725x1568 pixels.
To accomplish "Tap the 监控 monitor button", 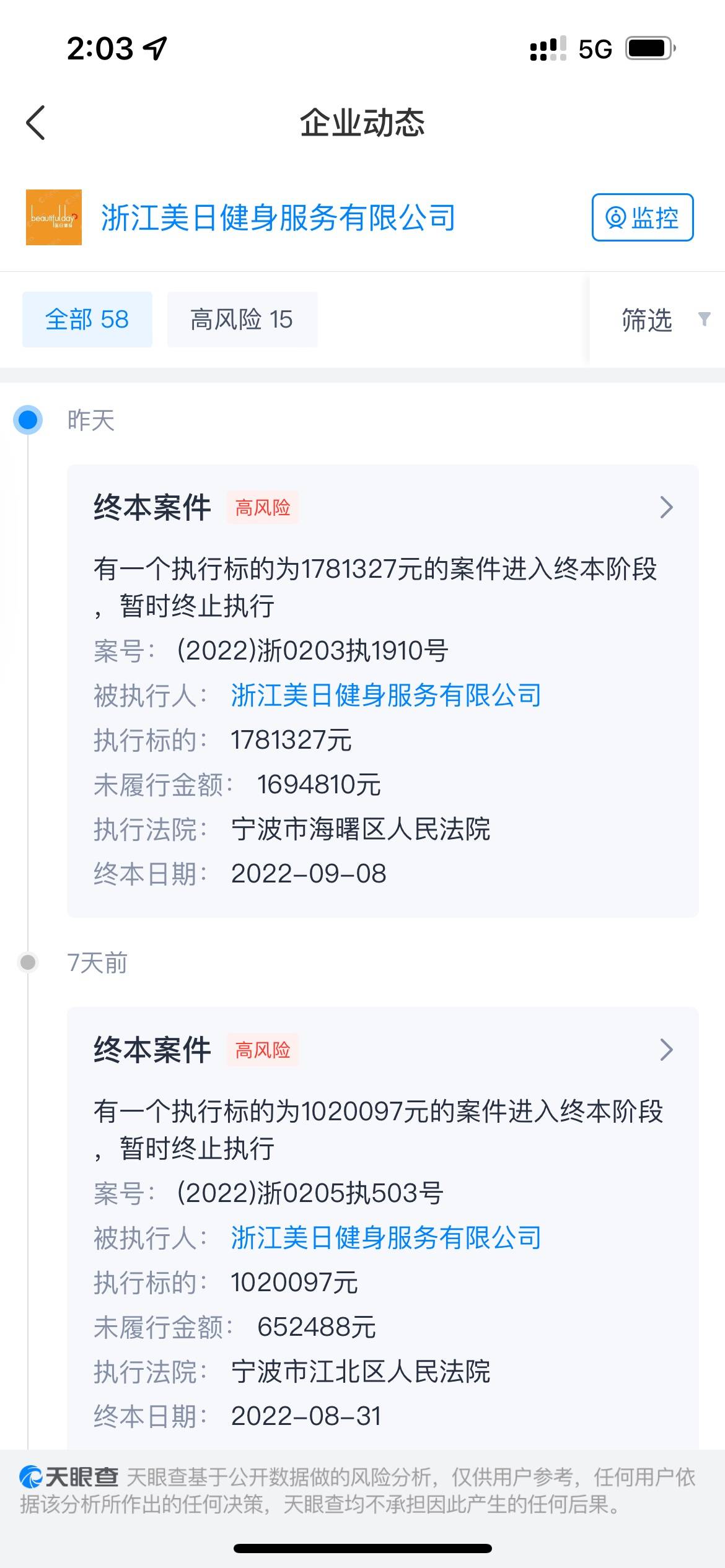I will pos(642,217).
